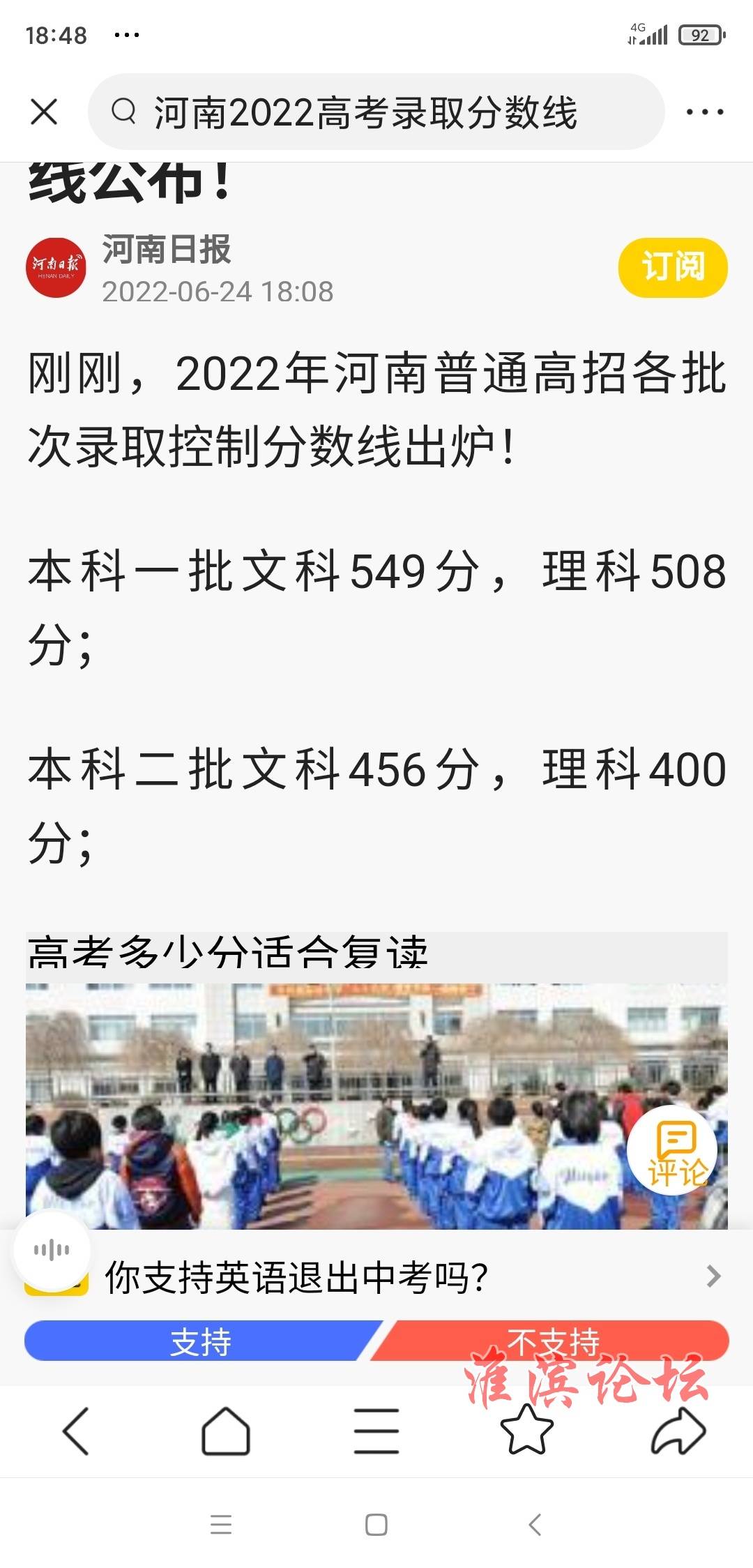Image resolution: width=753 pixels, height=1568 pixels.
Task: Close the article page with X
Action: point(44,112)
